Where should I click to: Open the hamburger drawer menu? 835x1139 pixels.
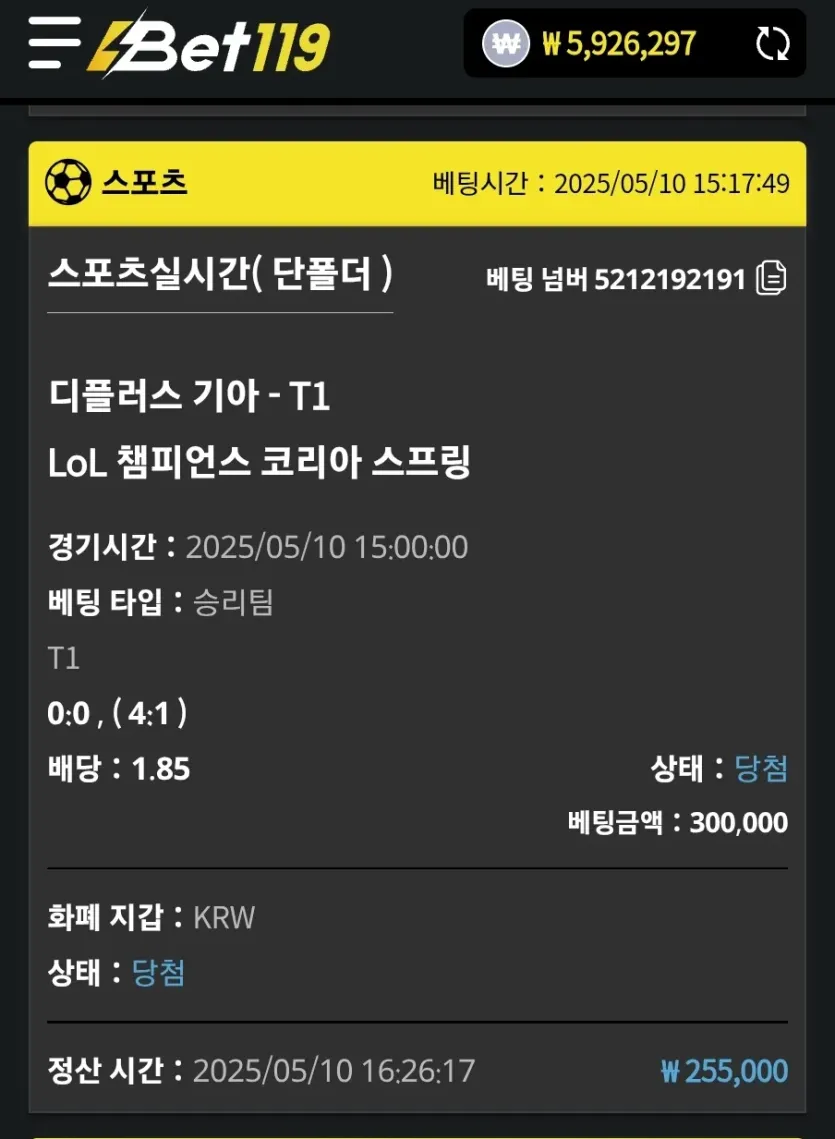56,44
